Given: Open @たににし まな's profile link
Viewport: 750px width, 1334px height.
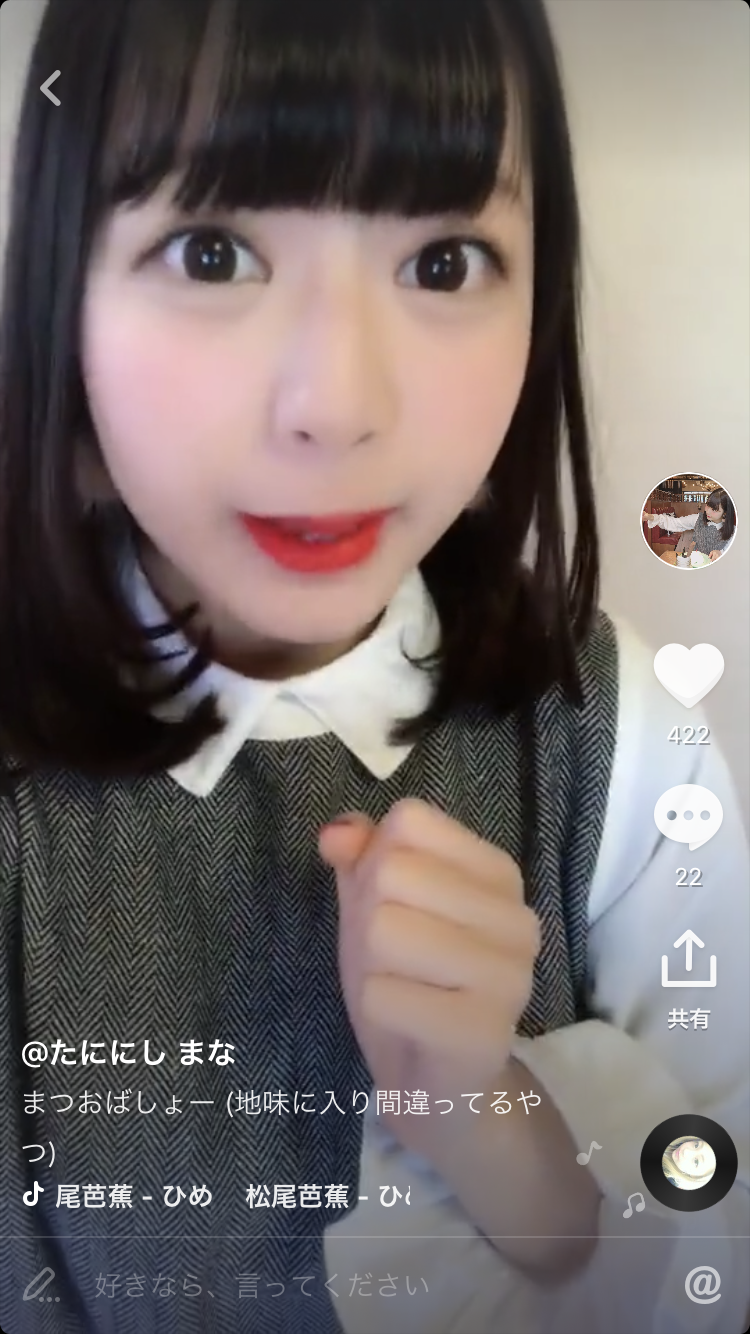Looking at the screenshot, I should click(128, 1053).
